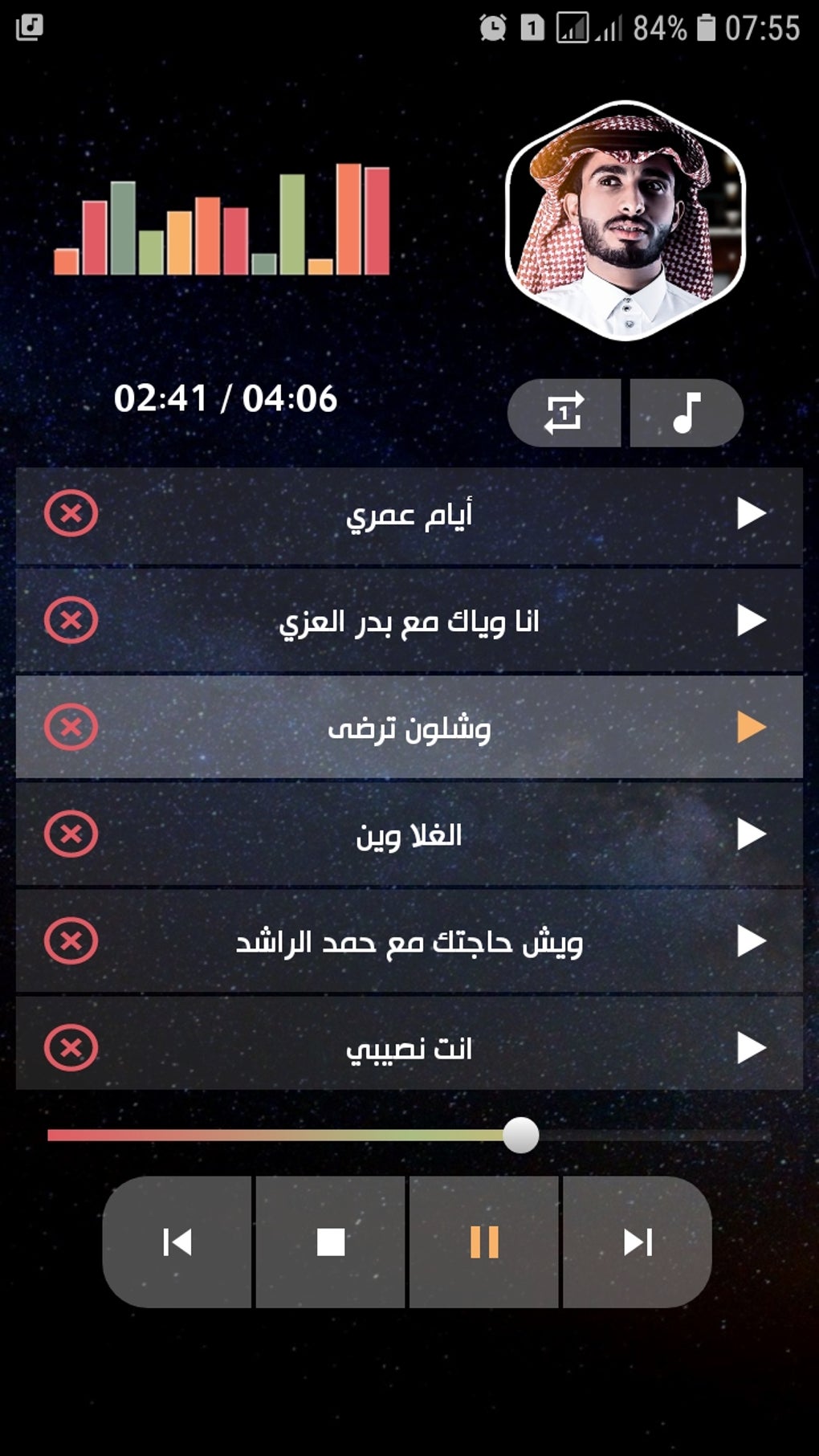Toggle the repeat-one button
Screen dimensions: 819x1456
pos(564,413)
